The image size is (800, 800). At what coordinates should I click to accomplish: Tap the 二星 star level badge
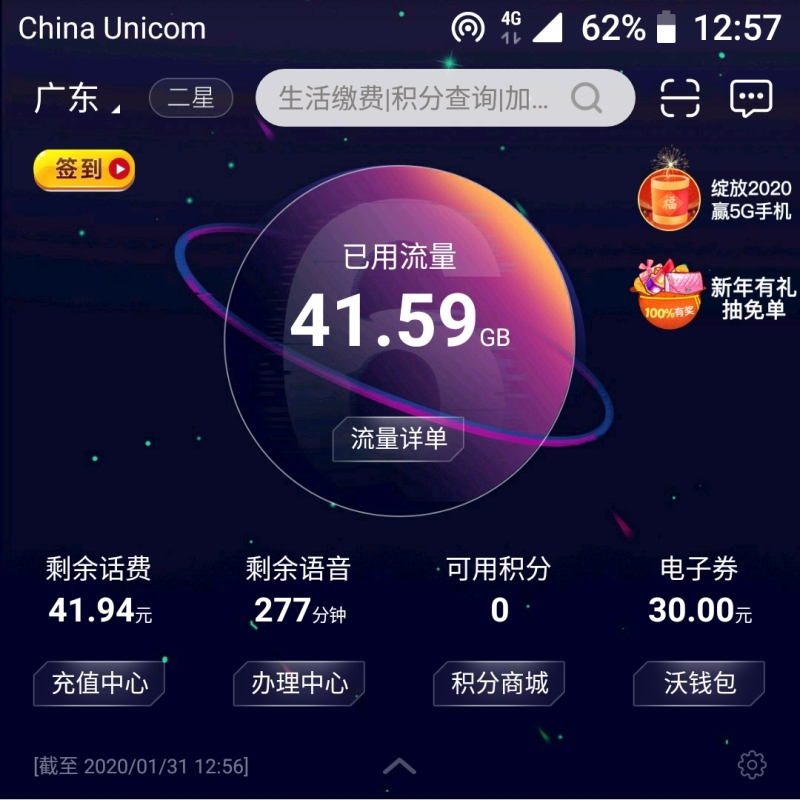(191, 99)
